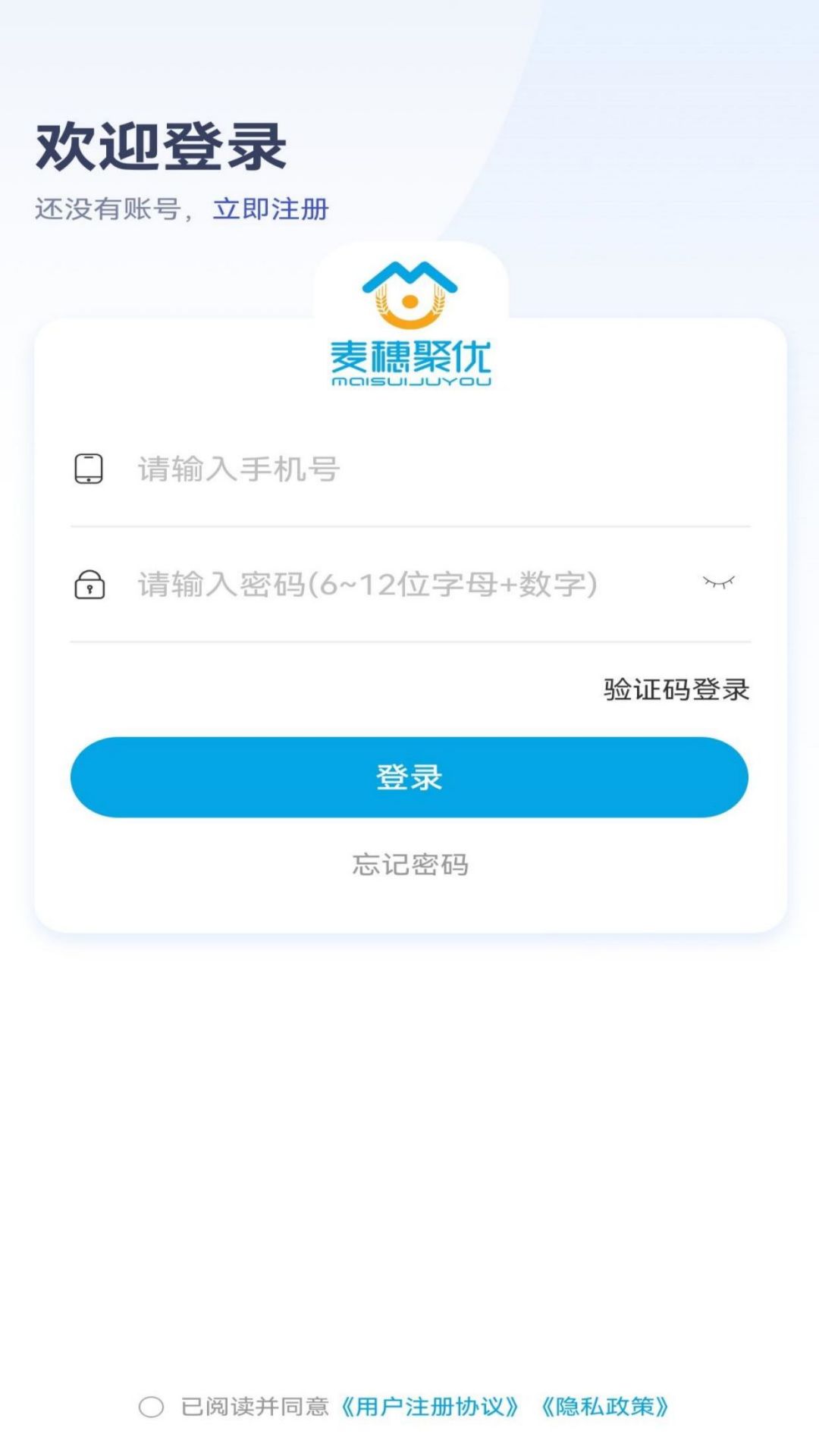
Task: Click the phone icon beside the mobile number field
Action: point(89,469)
